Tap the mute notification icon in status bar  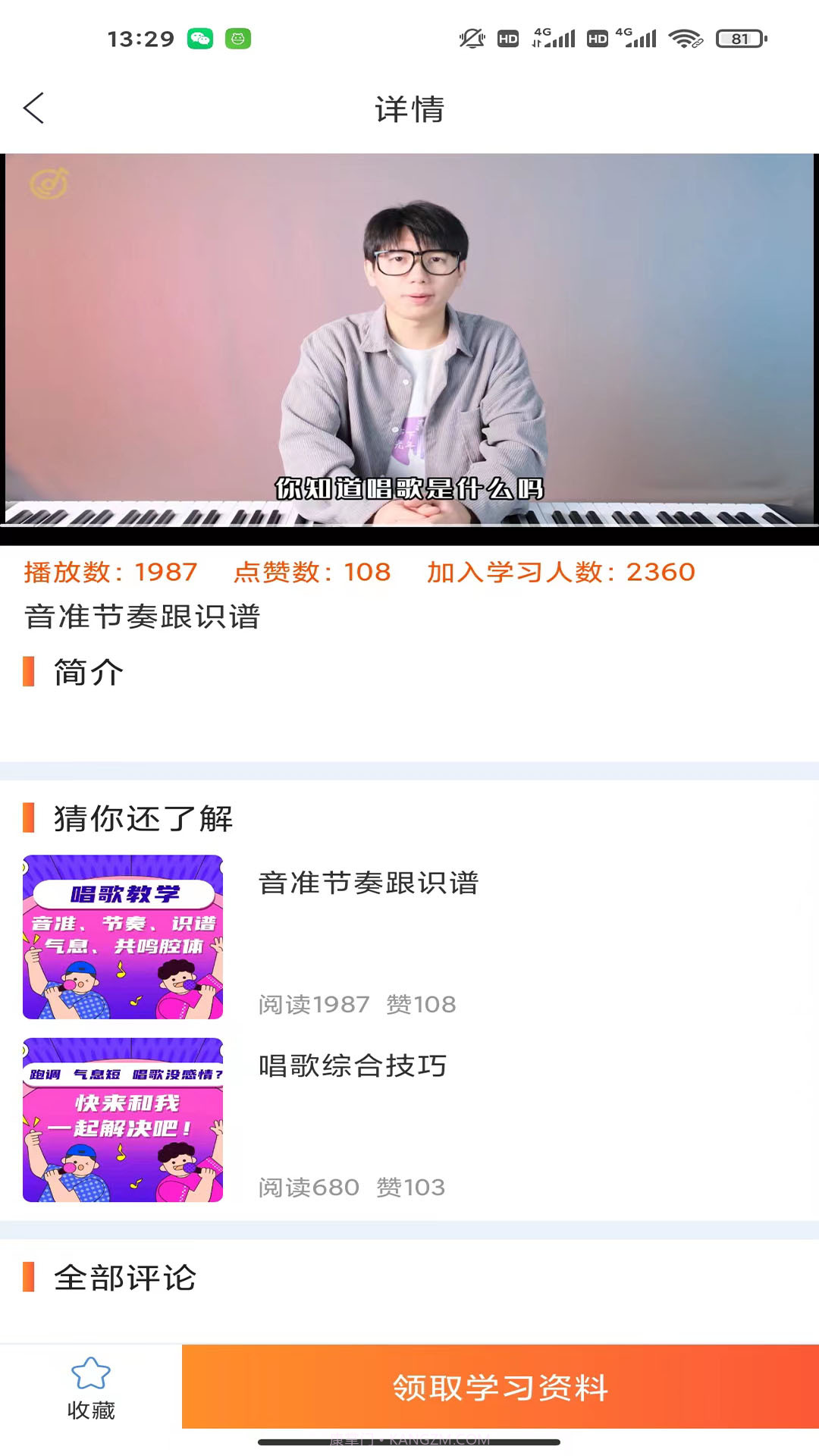pos(471,36)
